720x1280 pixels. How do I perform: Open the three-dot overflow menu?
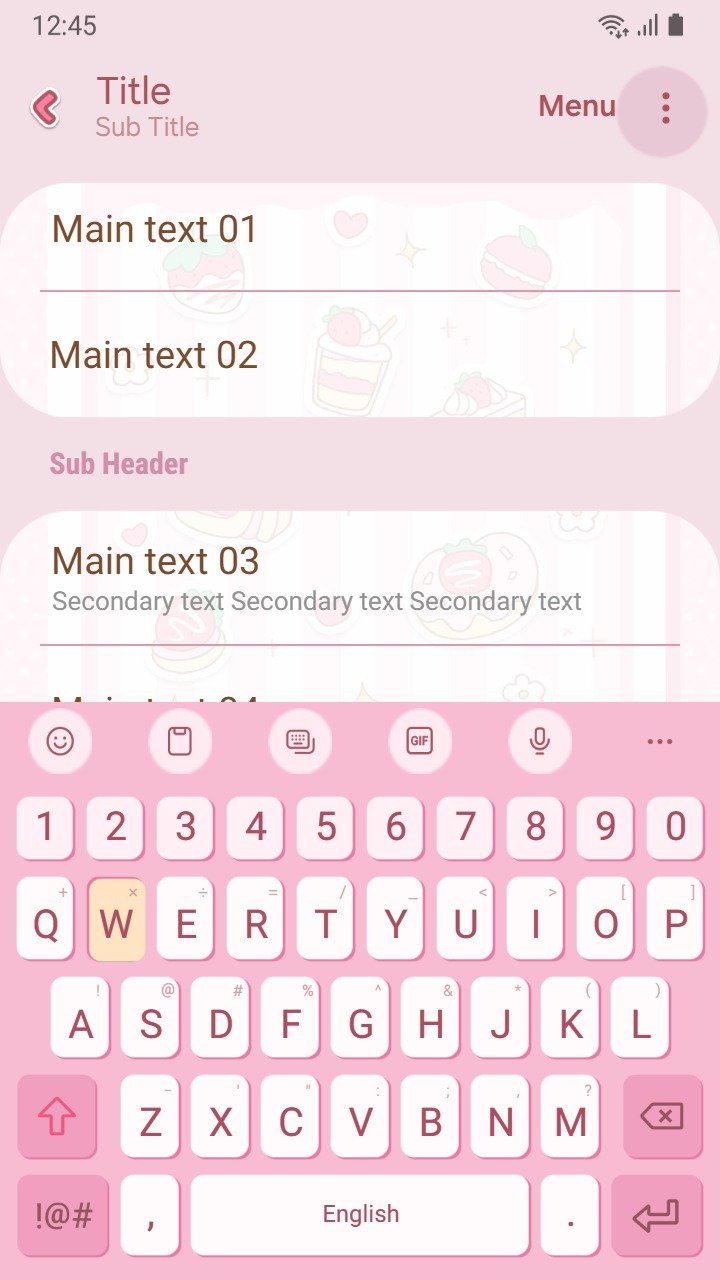665,108
